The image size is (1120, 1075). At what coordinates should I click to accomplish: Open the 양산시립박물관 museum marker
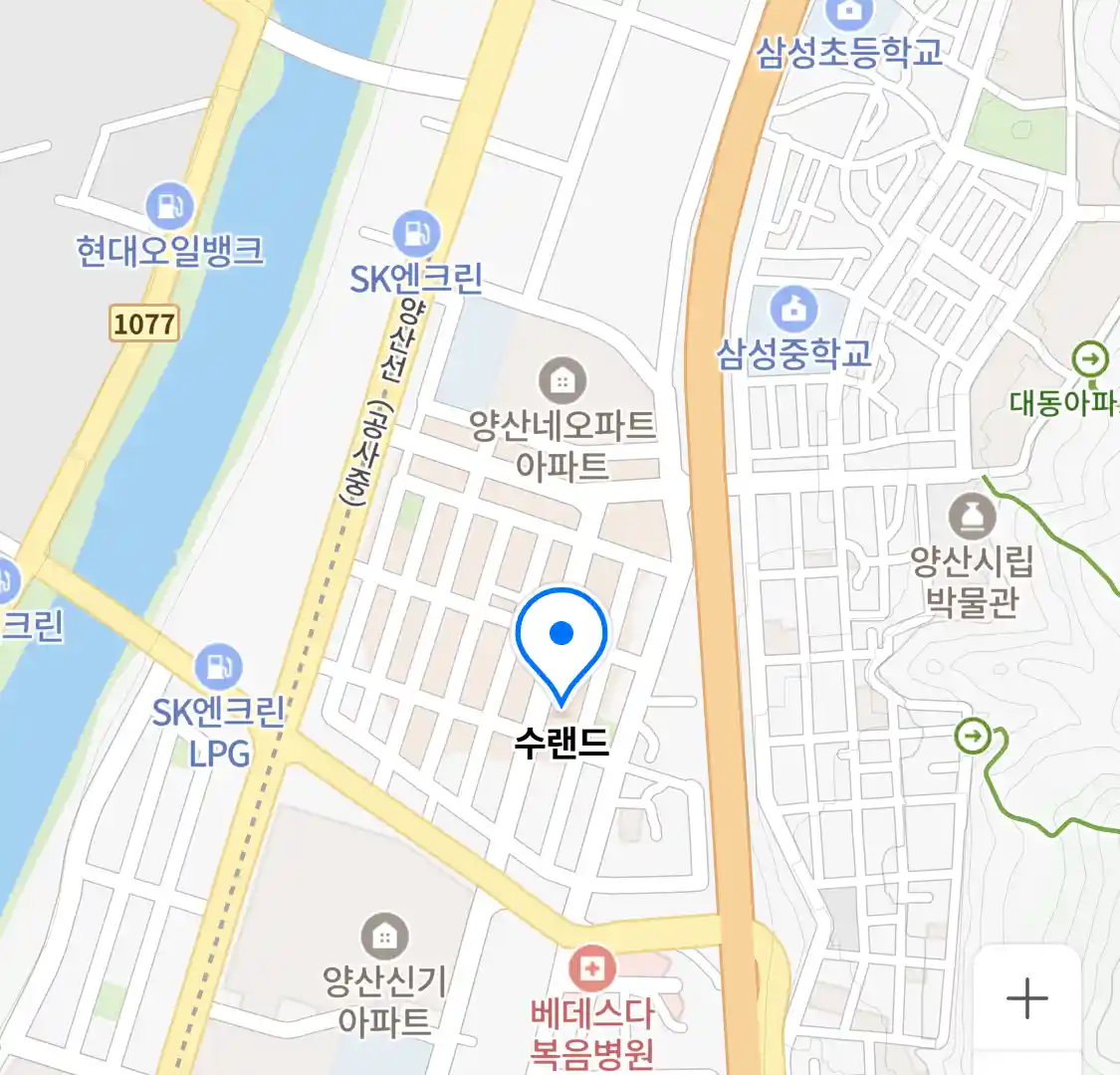coord(972,519)
